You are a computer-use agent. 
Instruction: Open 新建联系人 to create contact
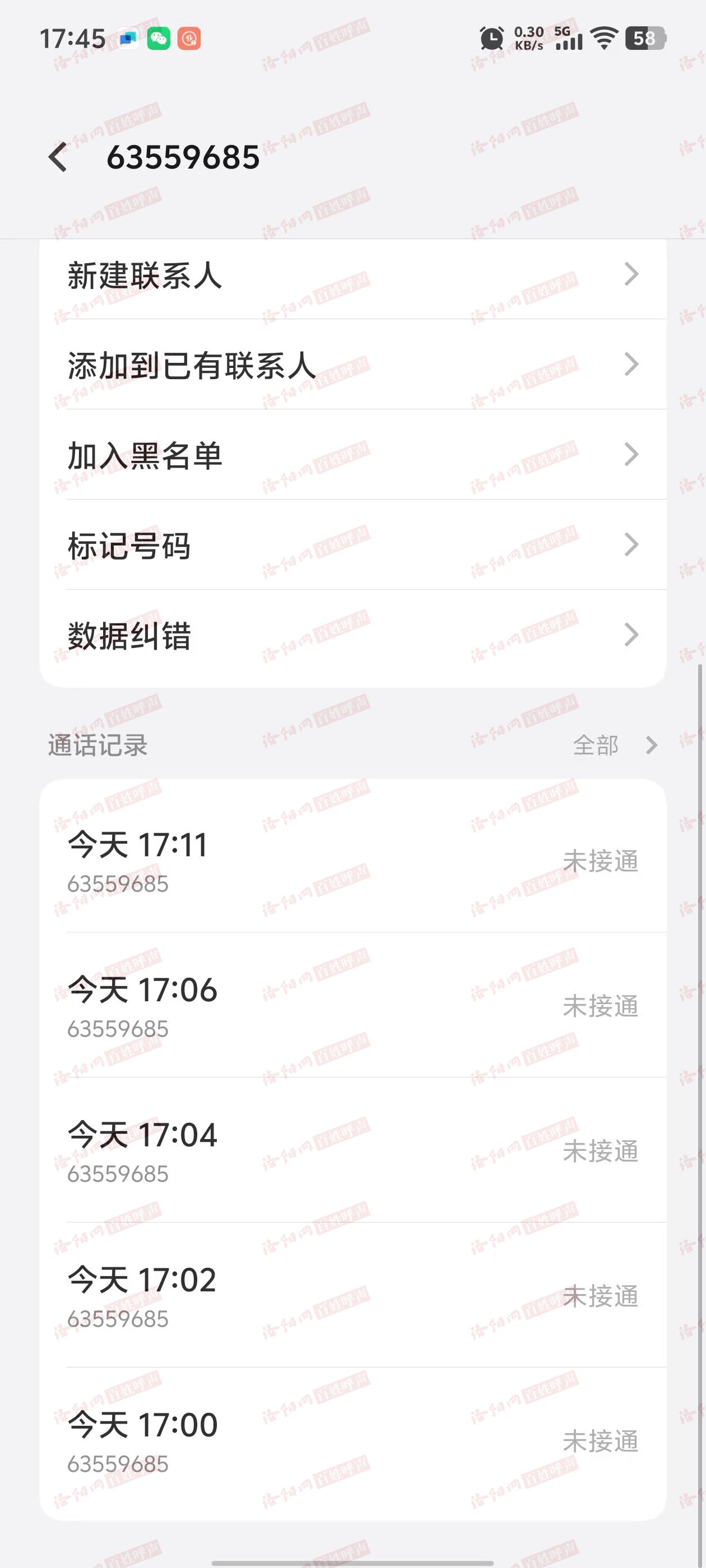352,275
